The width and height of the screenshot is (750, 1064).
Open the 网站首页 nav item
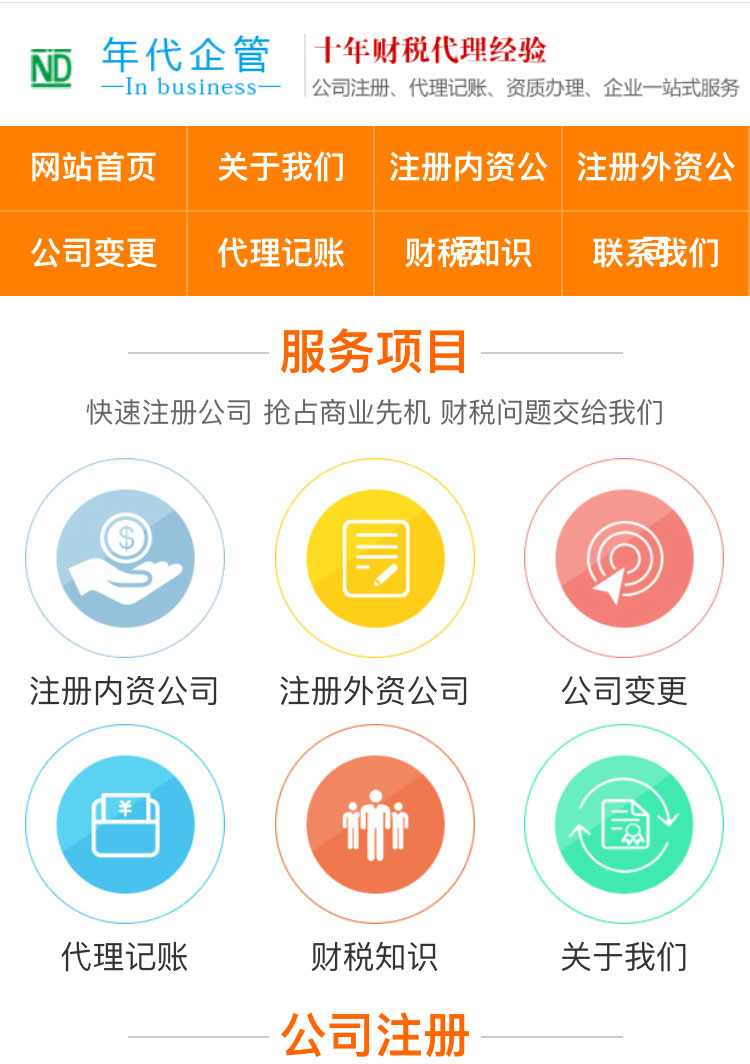click(x=94, y=168)
